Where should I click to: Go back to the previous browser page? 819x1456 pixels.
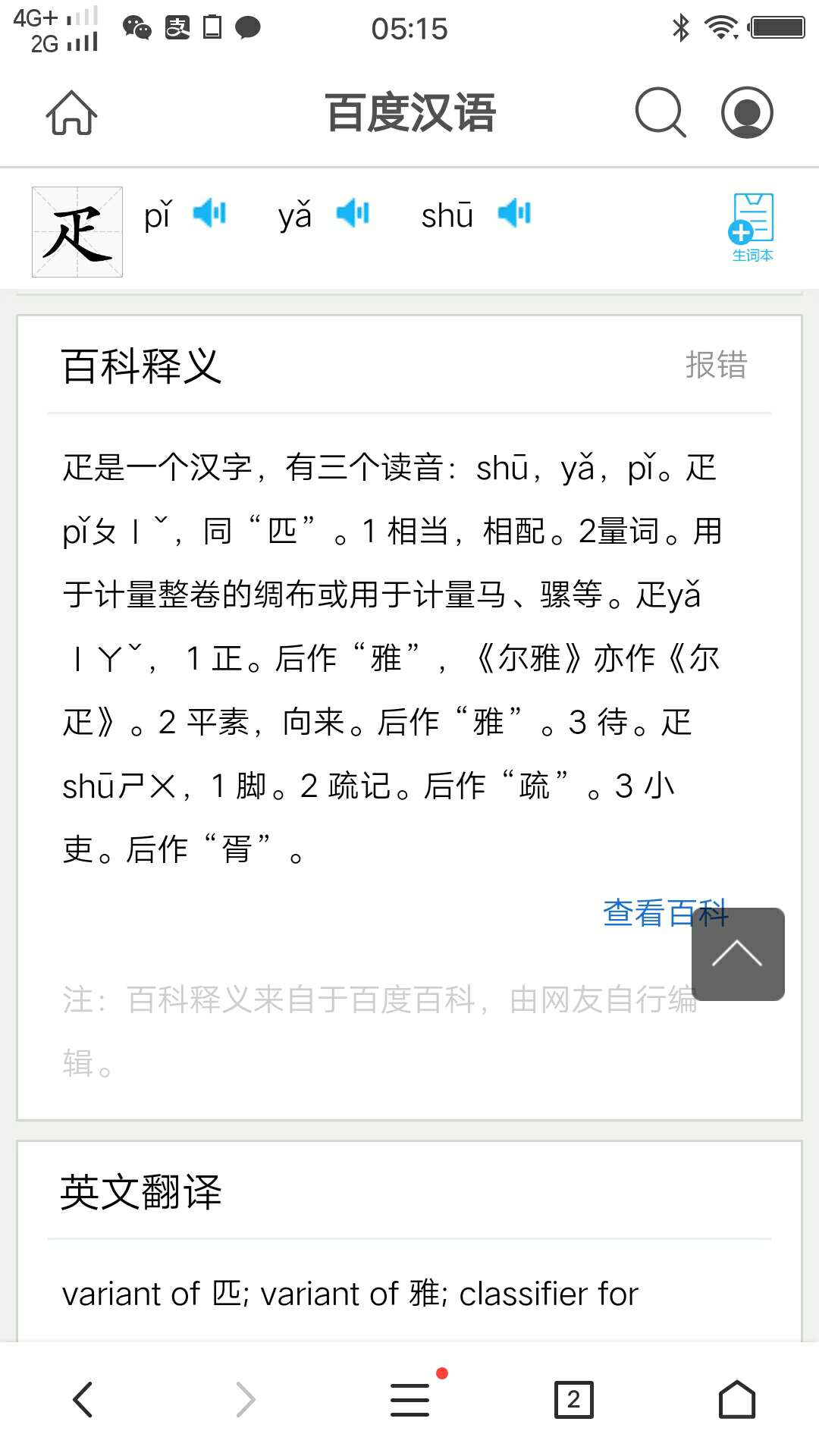point(83,1399)
